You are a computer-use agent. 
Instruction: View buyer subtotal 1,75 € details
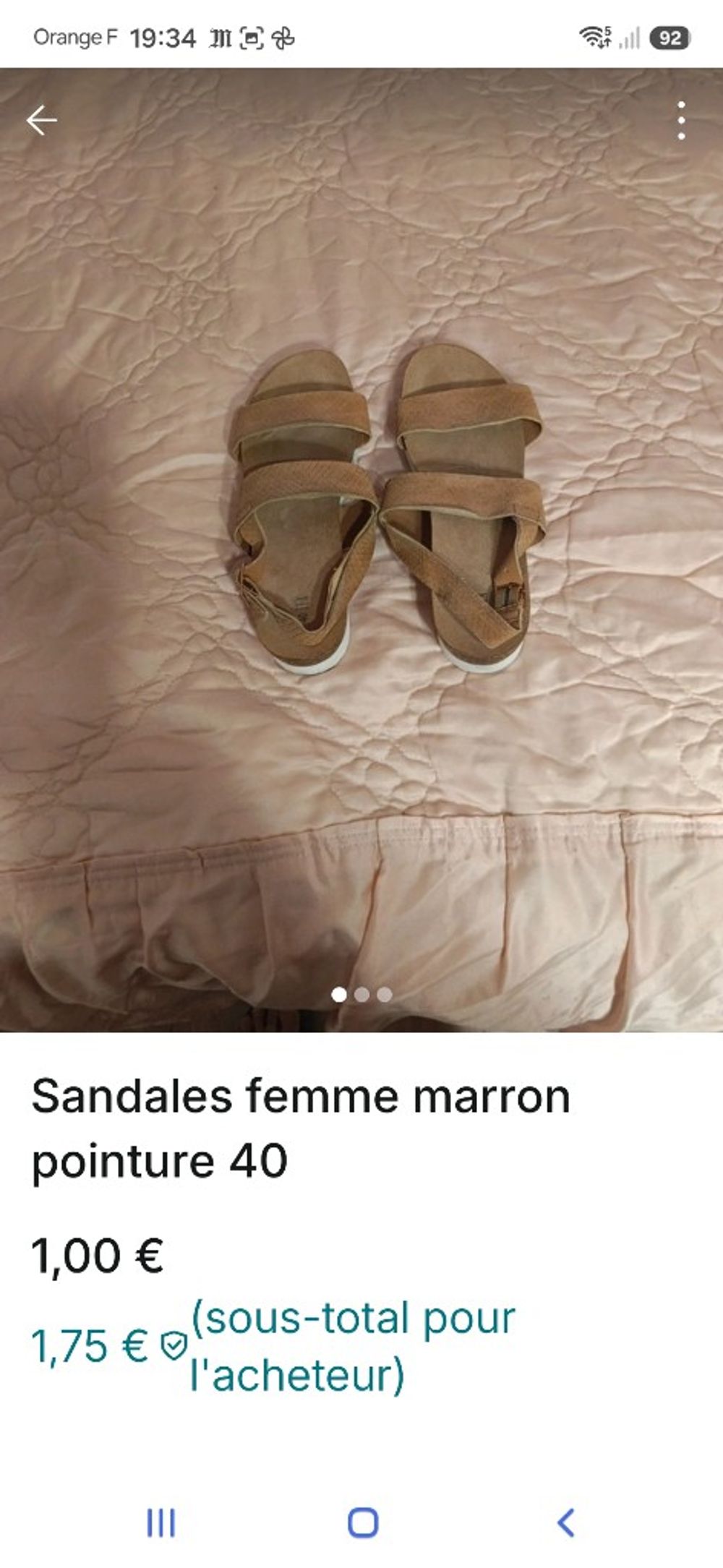click(273, 1346)
